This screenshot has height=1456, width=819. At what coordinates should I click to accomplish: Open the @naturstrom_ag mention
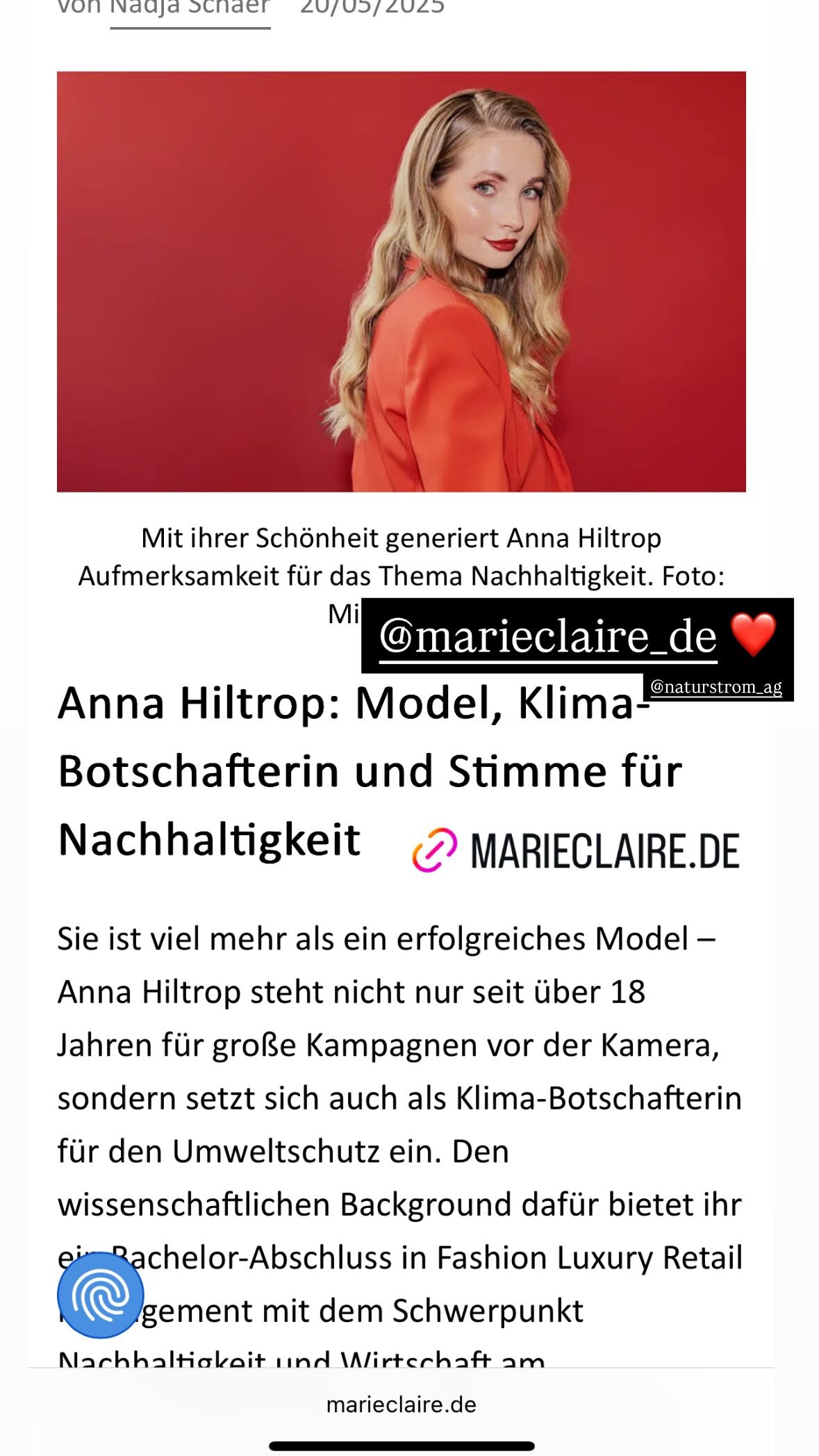click(x=716, y=687)
